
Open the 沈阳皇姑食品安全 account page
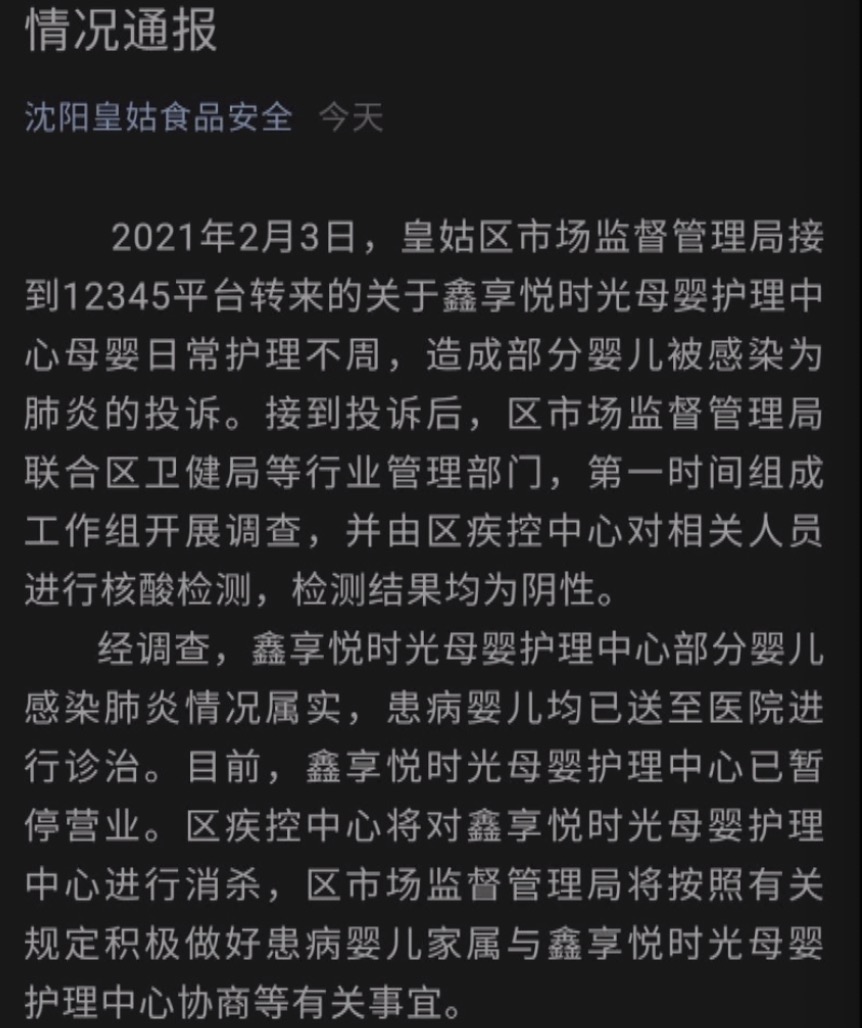(x=158, y=118)
